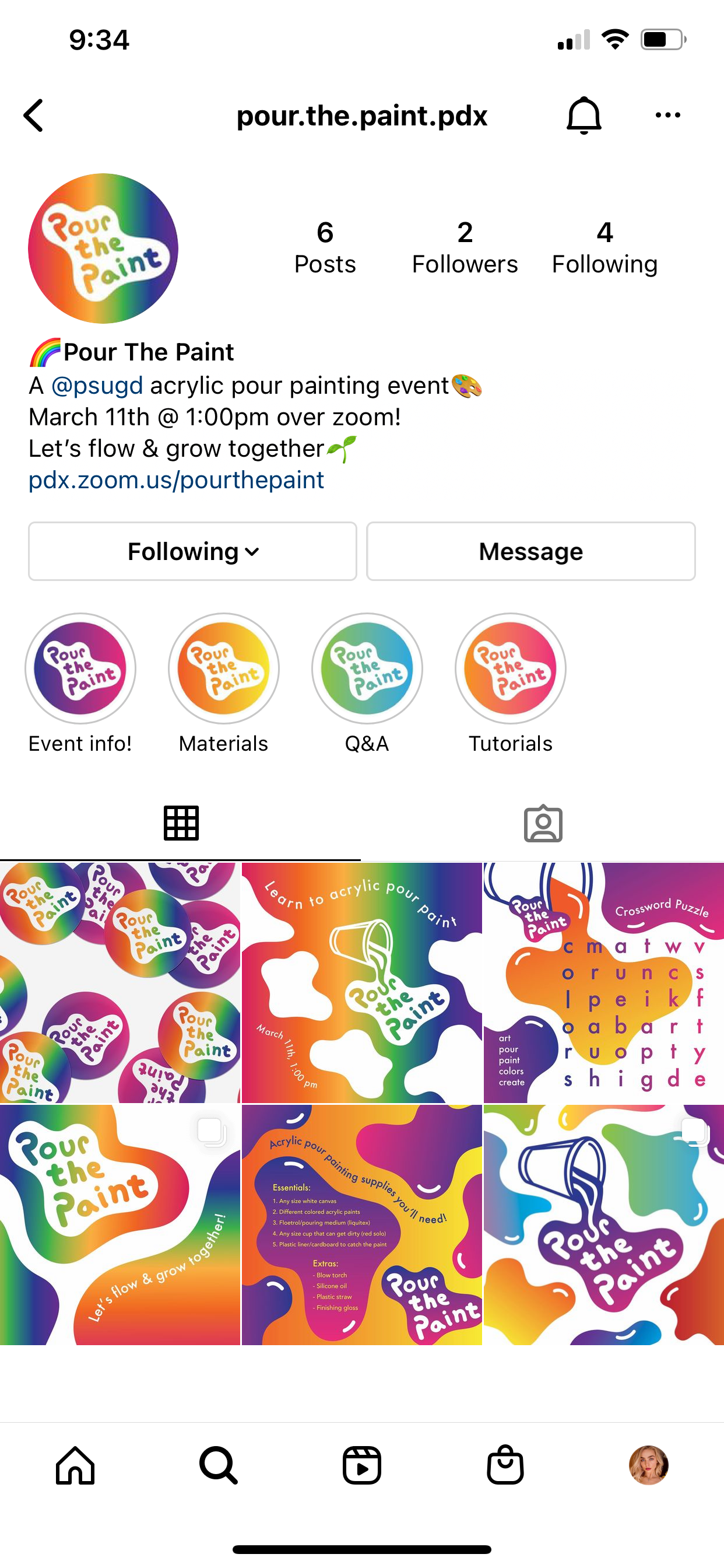Image resolution: width=724 pixels, height=1568 pixels.
Task: Go back to the previous screen
Action: point(34,116)
